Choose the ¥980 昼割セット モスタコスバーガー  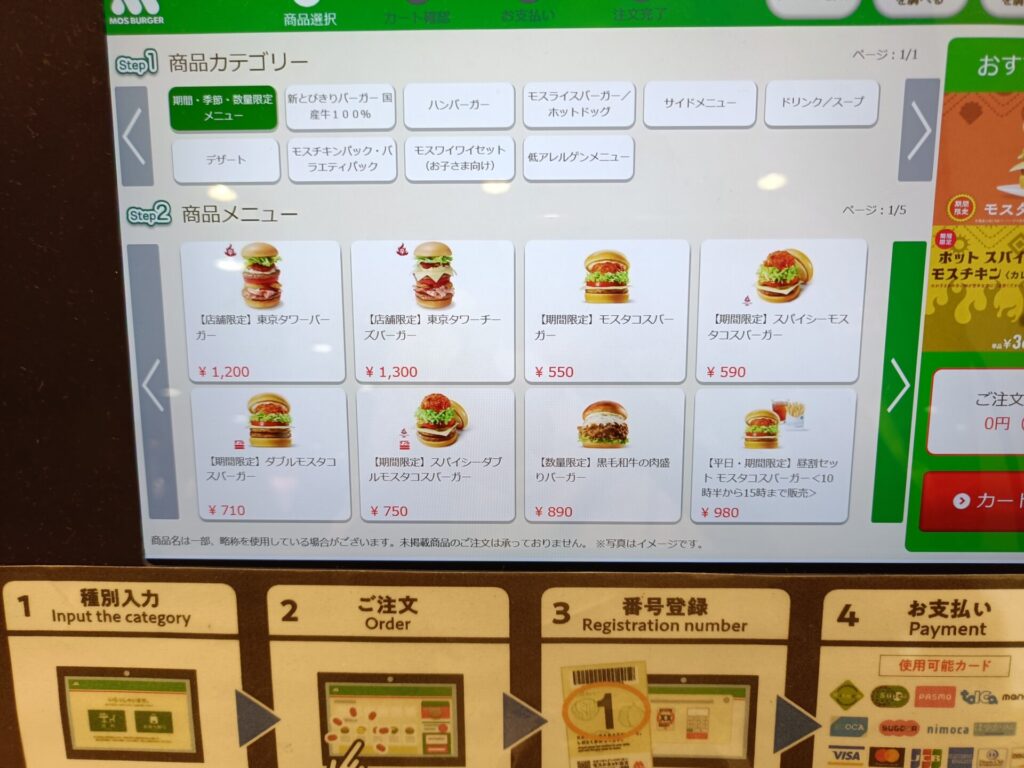(773, 455)
